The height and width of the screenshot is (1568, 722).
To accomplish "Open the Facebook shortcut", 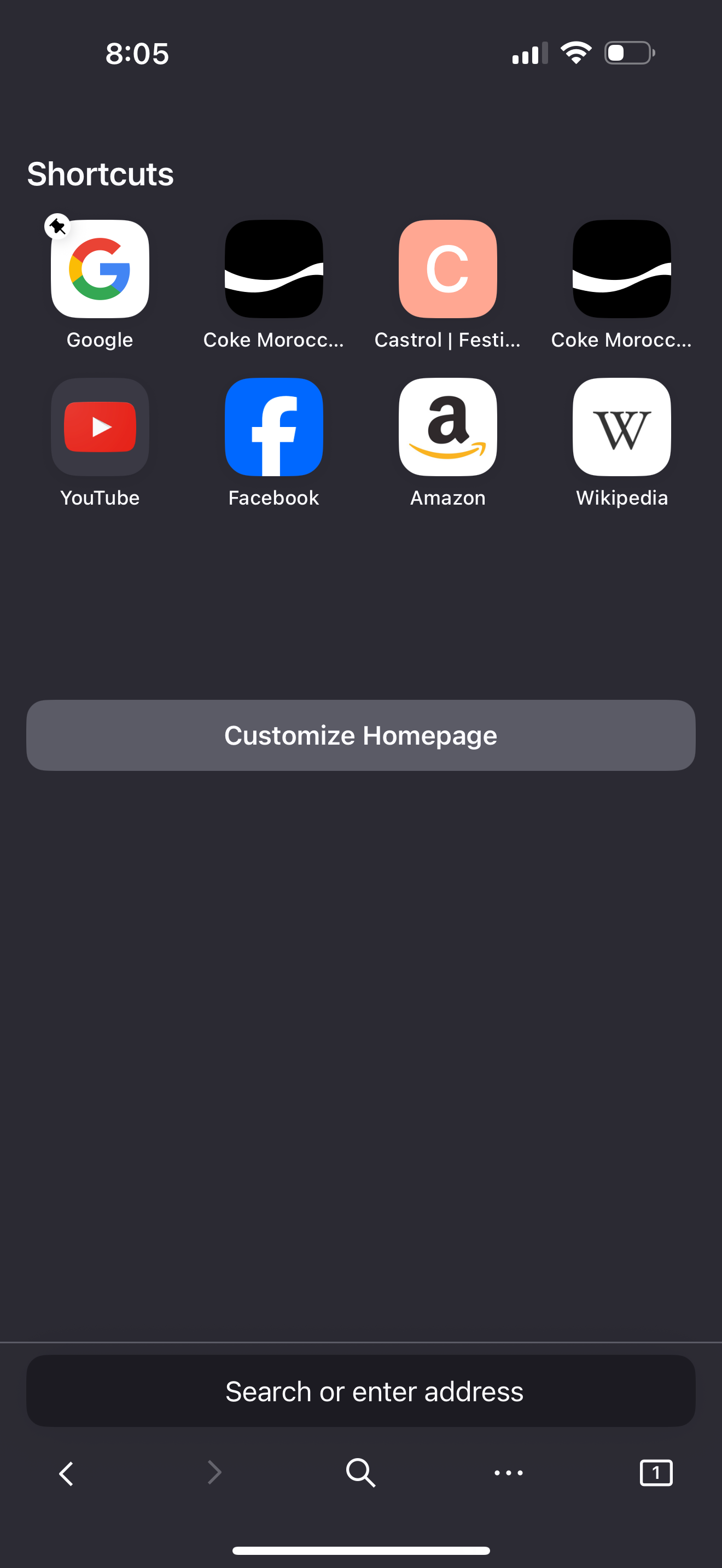I will (x=273, y=428).
